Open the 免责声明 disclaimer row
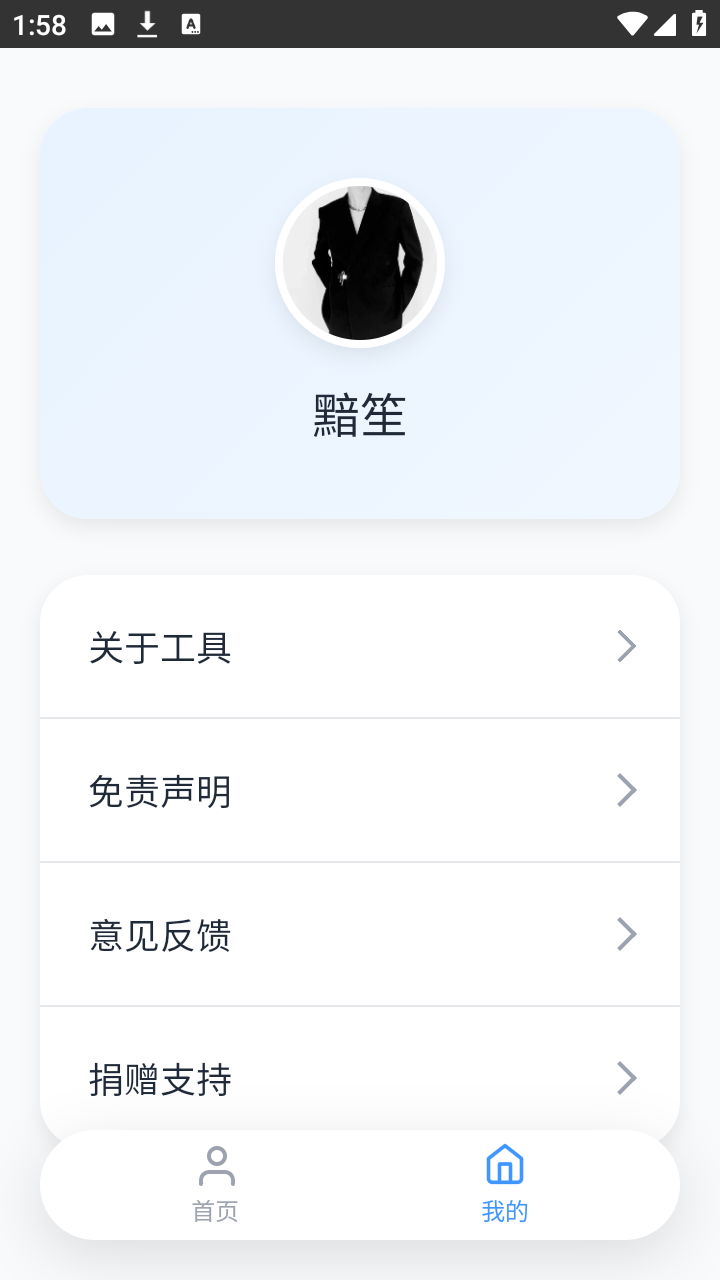 coord(360,791)
